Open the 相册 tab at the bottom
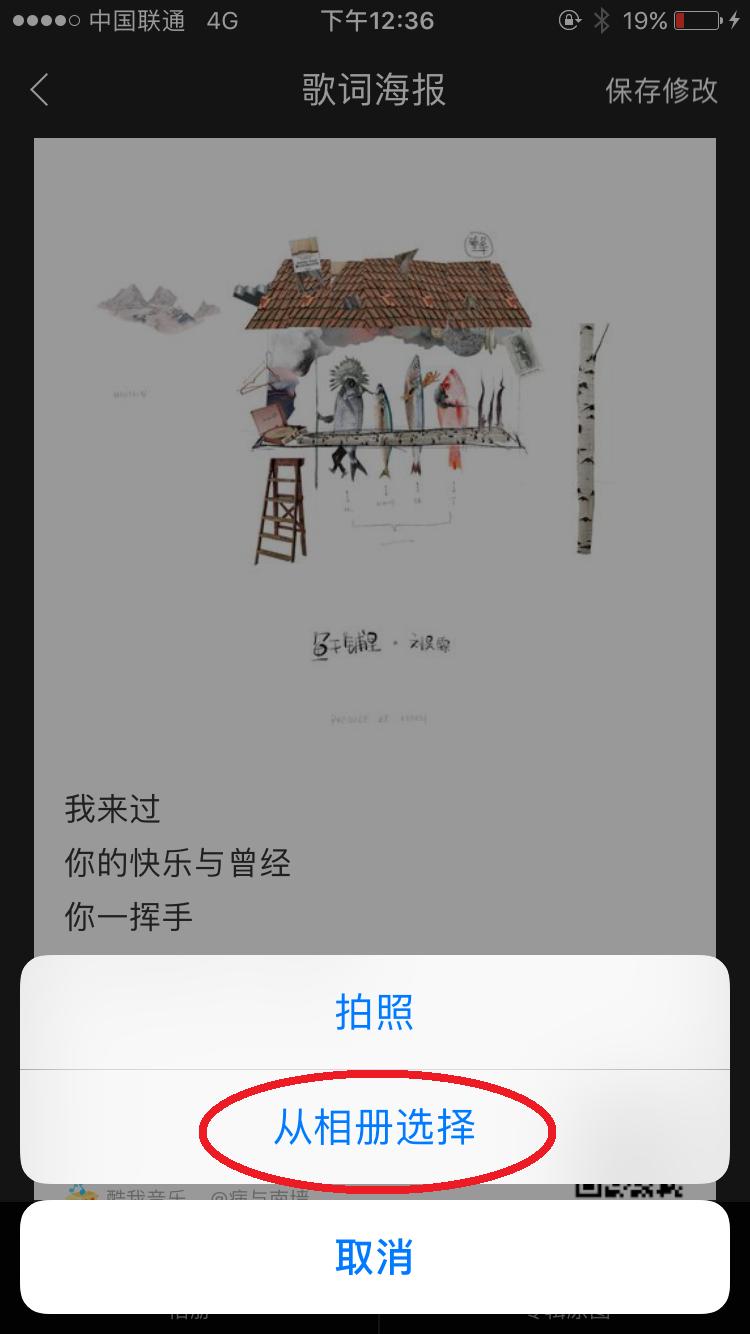 pyautogui.click(x=185, y=1317)
